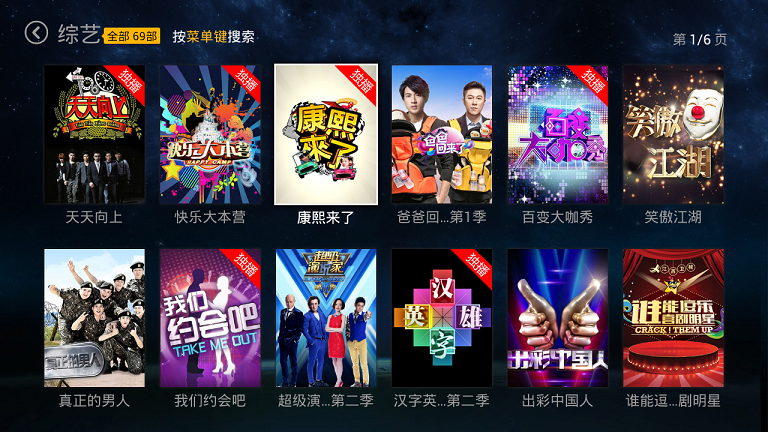The height and width of the screenshot is (432, 768).
Task: Open 汉字英...第二季 show
Action: coord(442,318)
